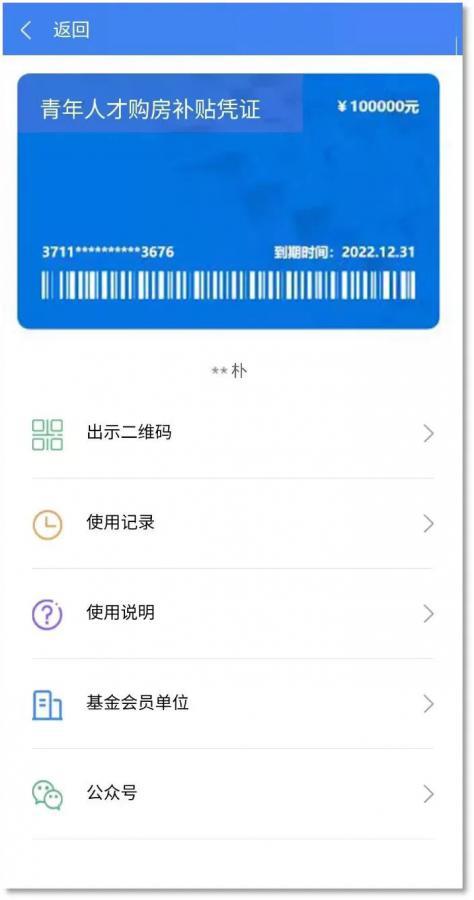
Task: Open the 使用记录 usage history row
Action: 232,523
